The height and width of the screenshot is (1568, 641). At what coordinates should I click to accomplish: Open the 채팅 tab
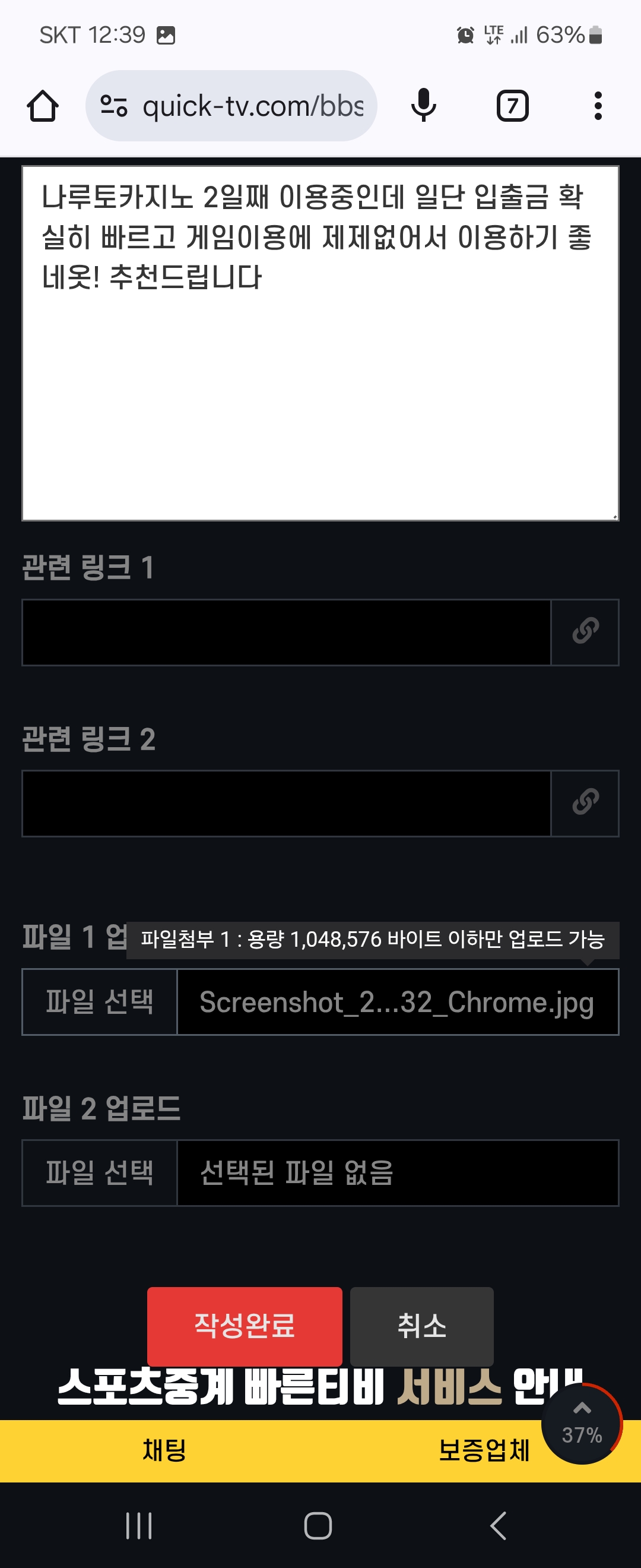pyautogui.click(x=164, y=1450)
